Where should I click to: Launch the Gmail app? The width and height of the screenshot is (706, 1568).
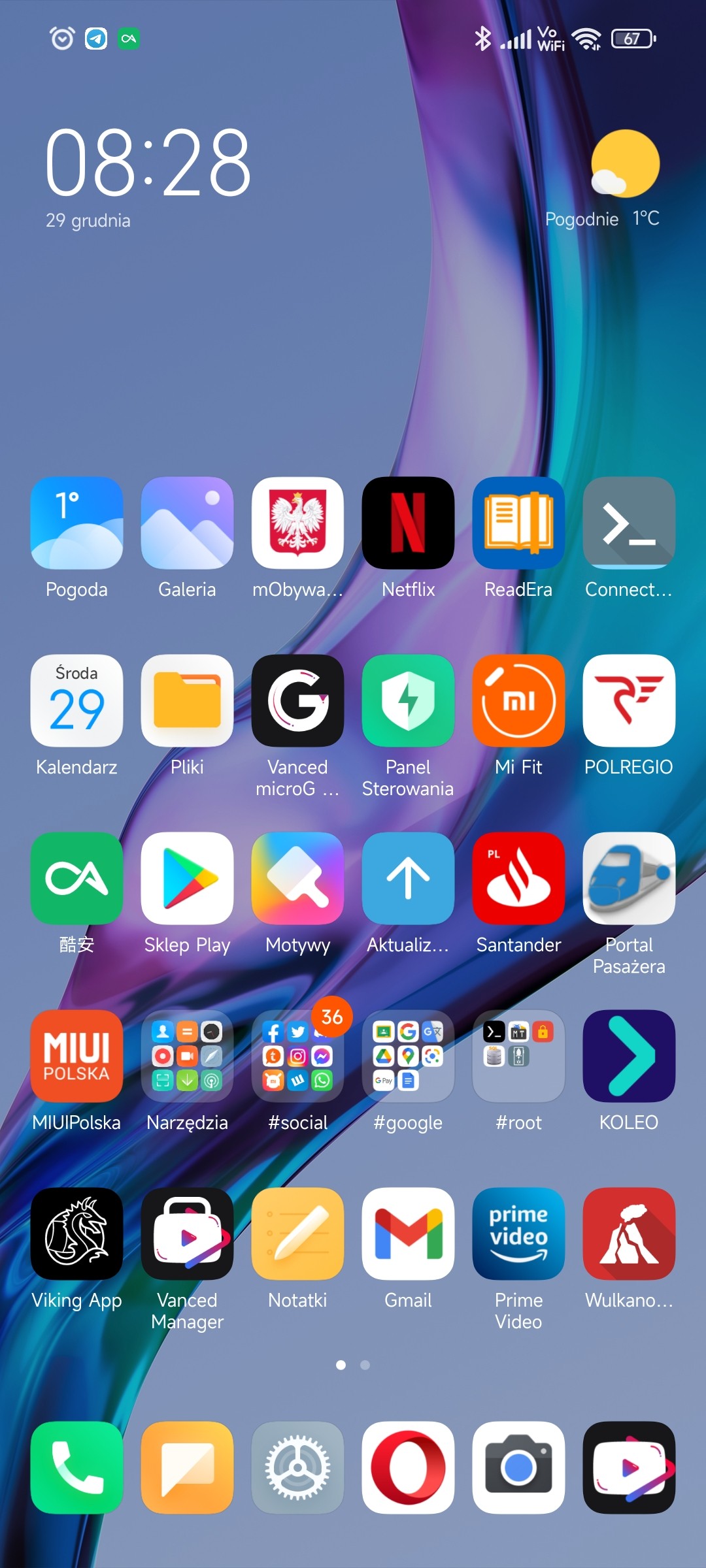408,1233
